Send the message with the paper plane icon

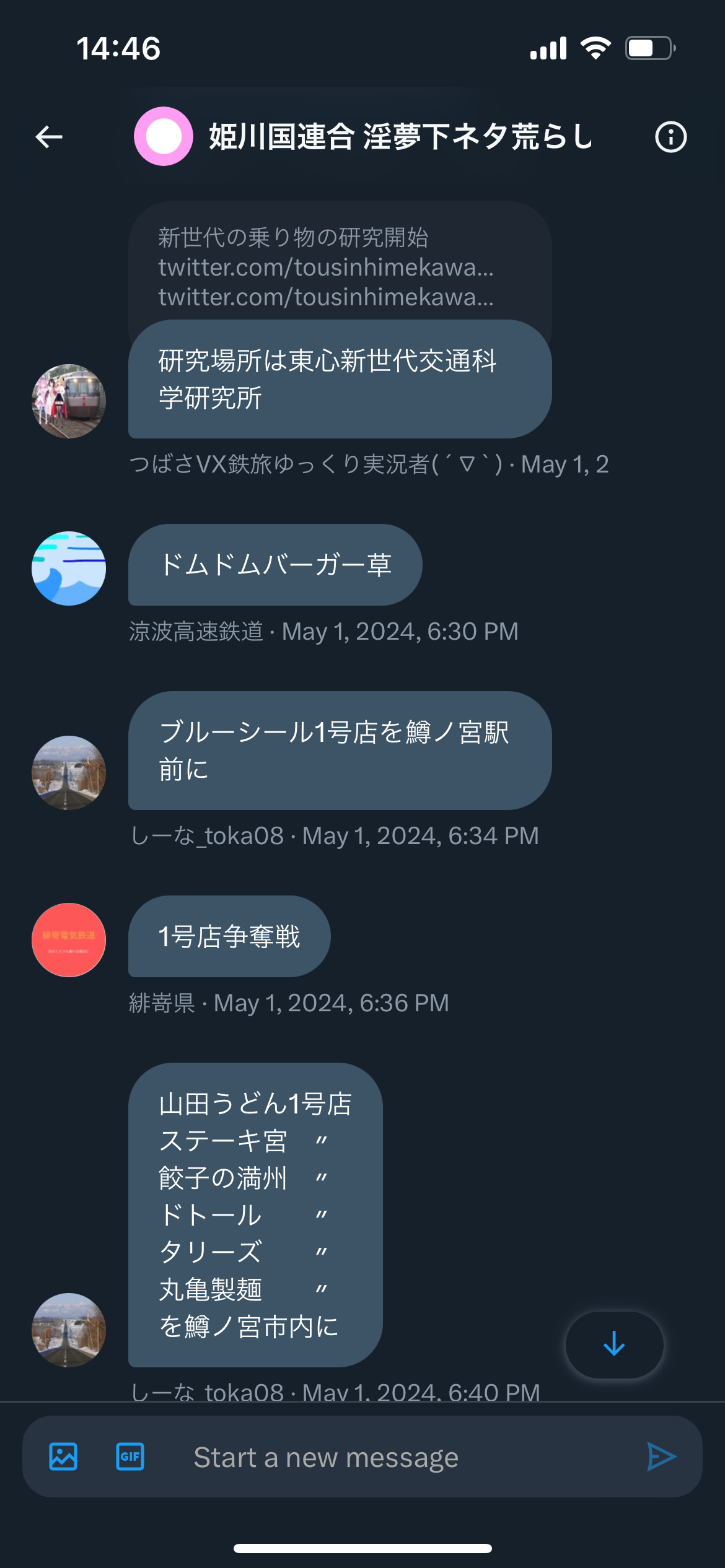pos(661,1457)
